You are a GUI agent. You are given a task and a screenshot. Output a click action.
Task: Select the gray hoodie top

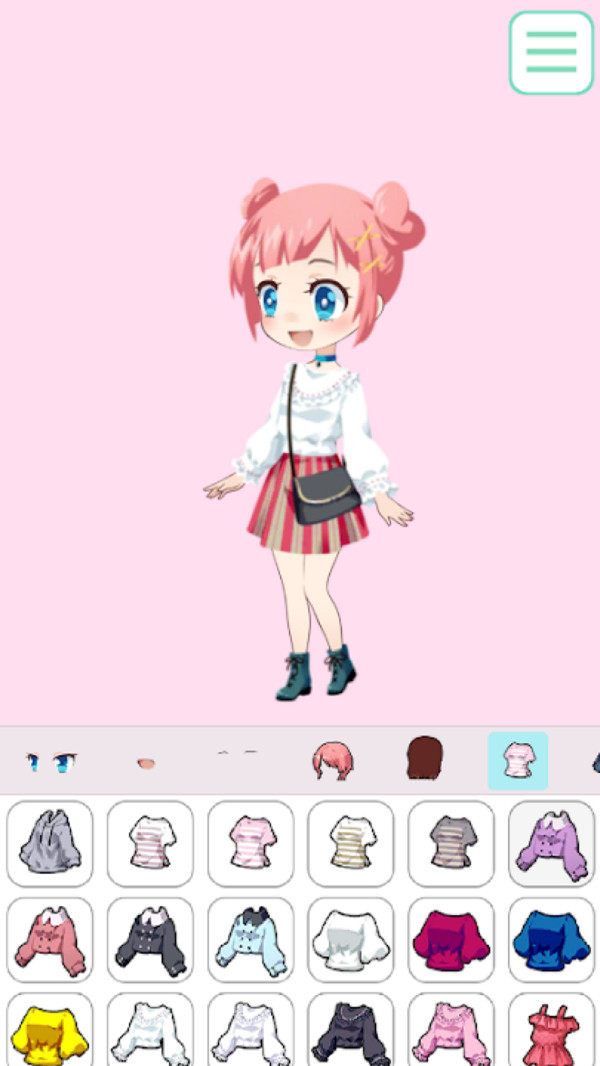(x=50, y=843)
